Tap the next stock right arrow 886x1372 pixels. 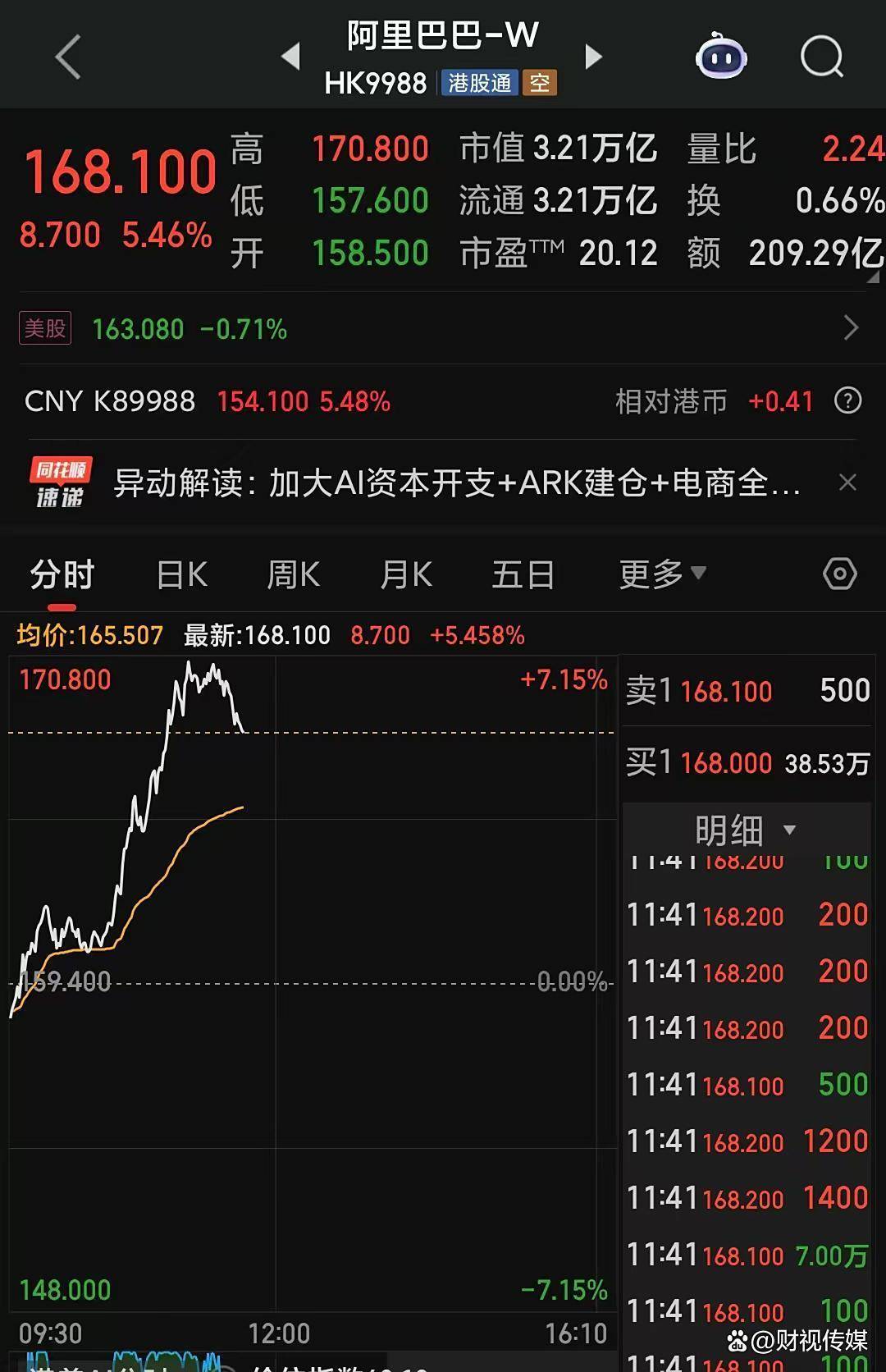(x=594, y=56)
